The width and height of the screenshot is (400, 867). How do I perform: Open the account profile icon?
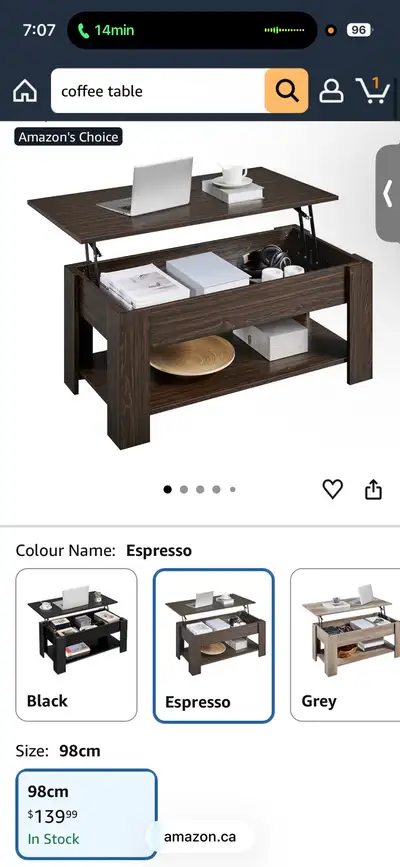[x=331, y=91]
